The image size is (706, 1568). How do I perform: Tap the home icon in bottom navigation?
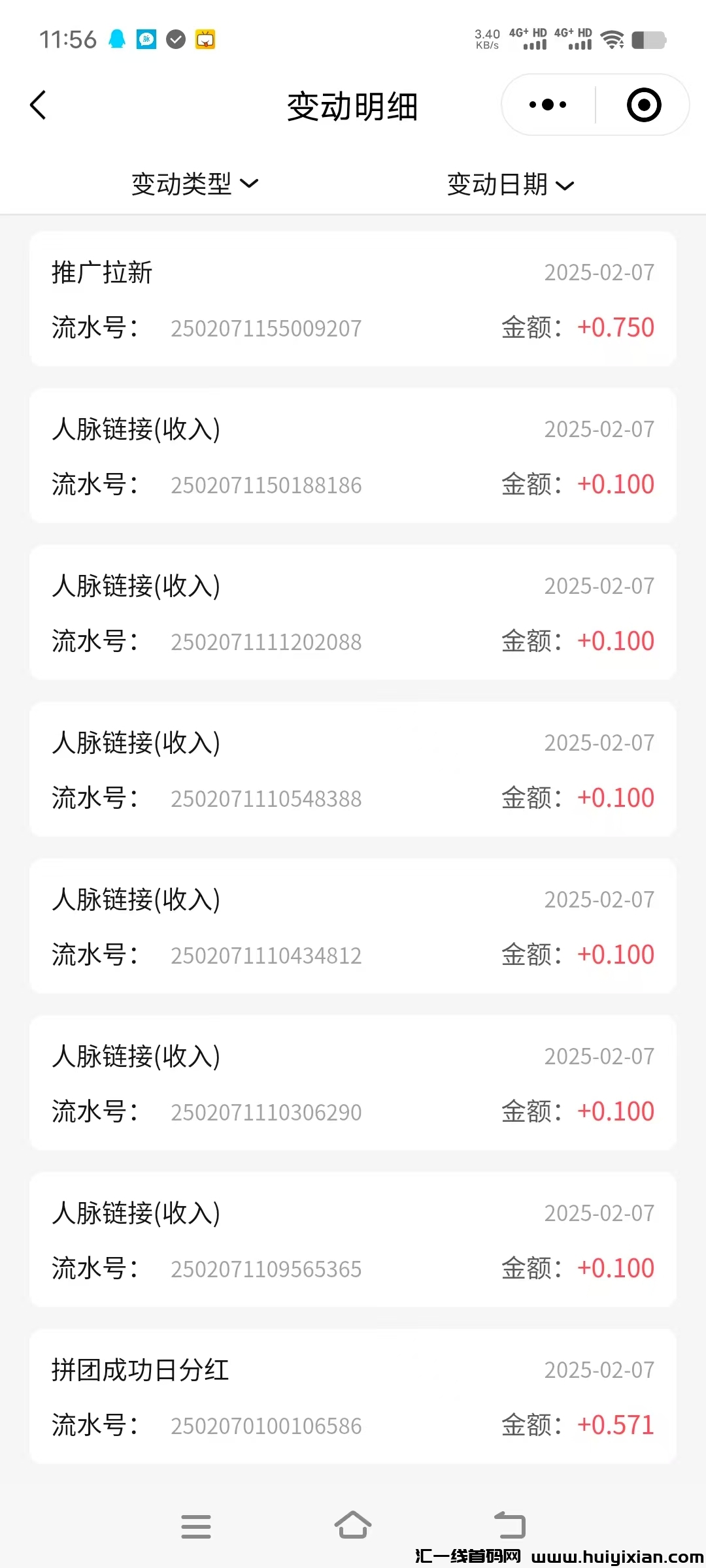click(x=353, y=1526)
